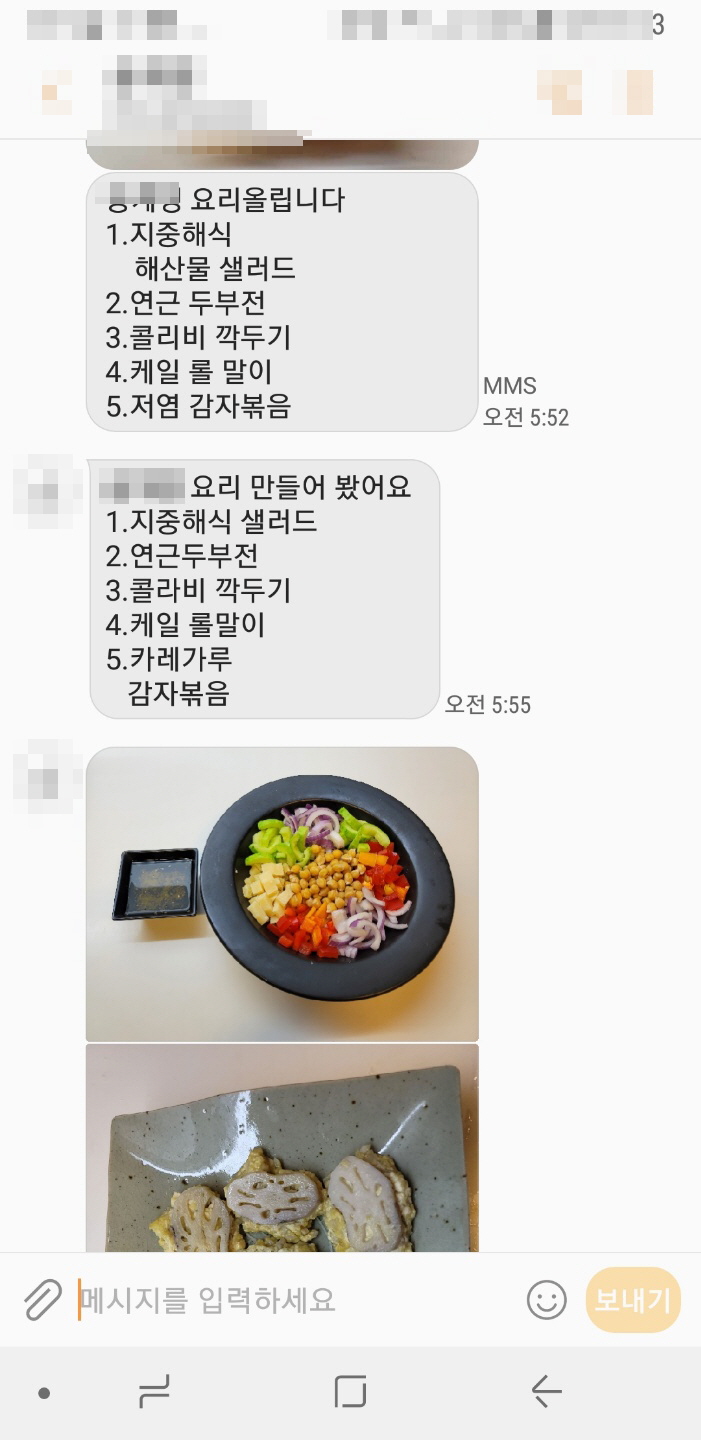Open recent apps from navigation bar
701x1440 pixels.
click(x=154, y=1391)
